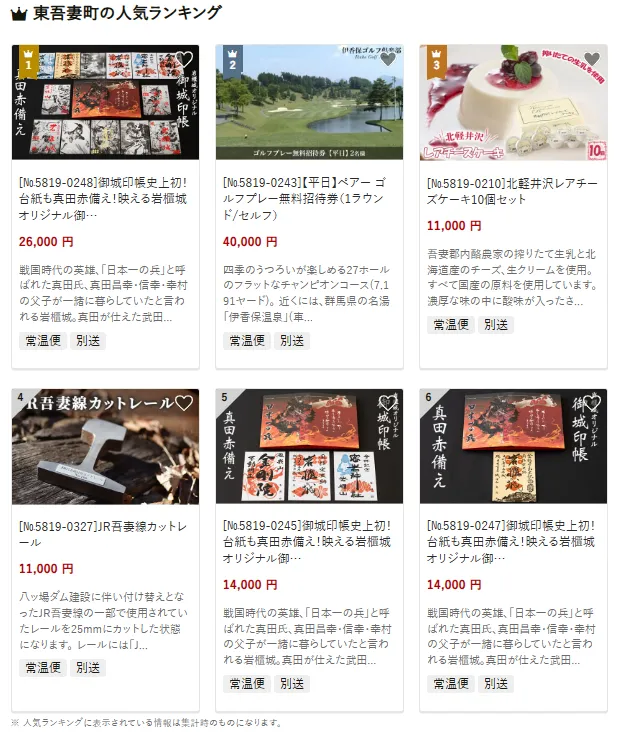The image size is (622, 741).
Task: Open the golf play invitation ticket card
Action: [x=308, y=198]
